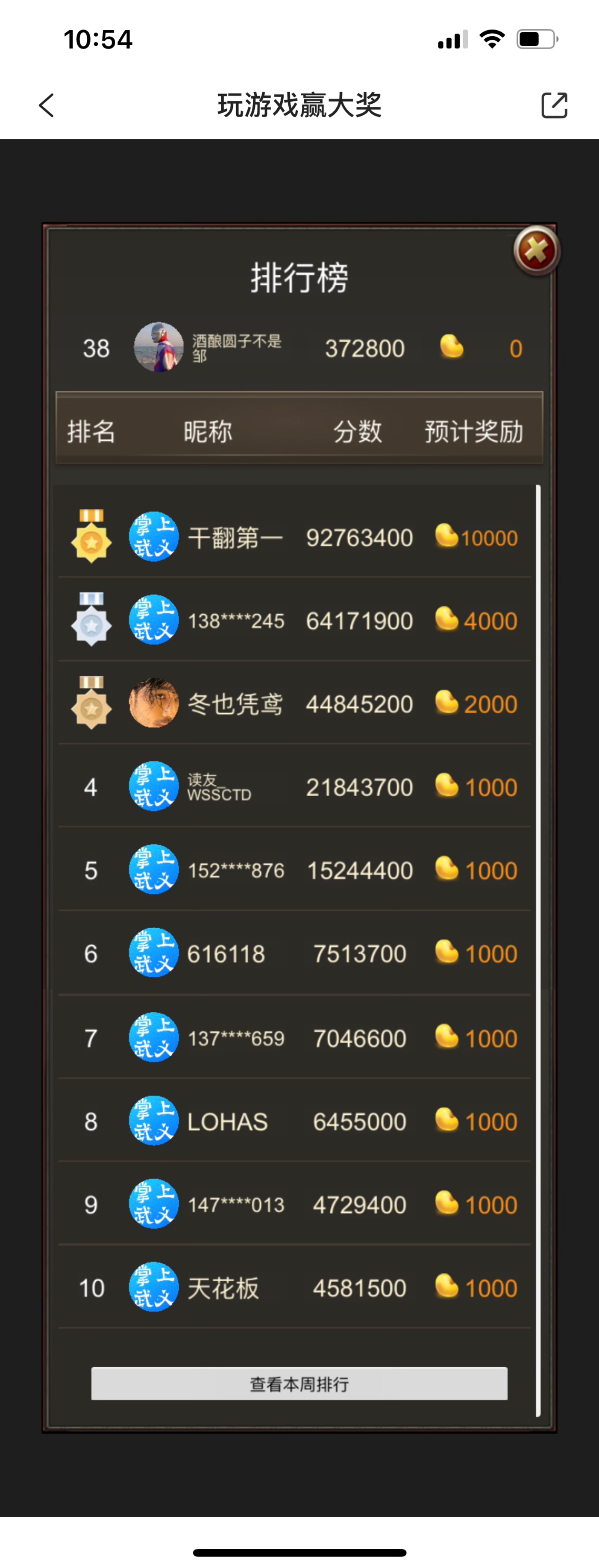Tap the 查看本周排行 button
The width and height of the screenshot is (599, 1568).
coord(299,1383)
